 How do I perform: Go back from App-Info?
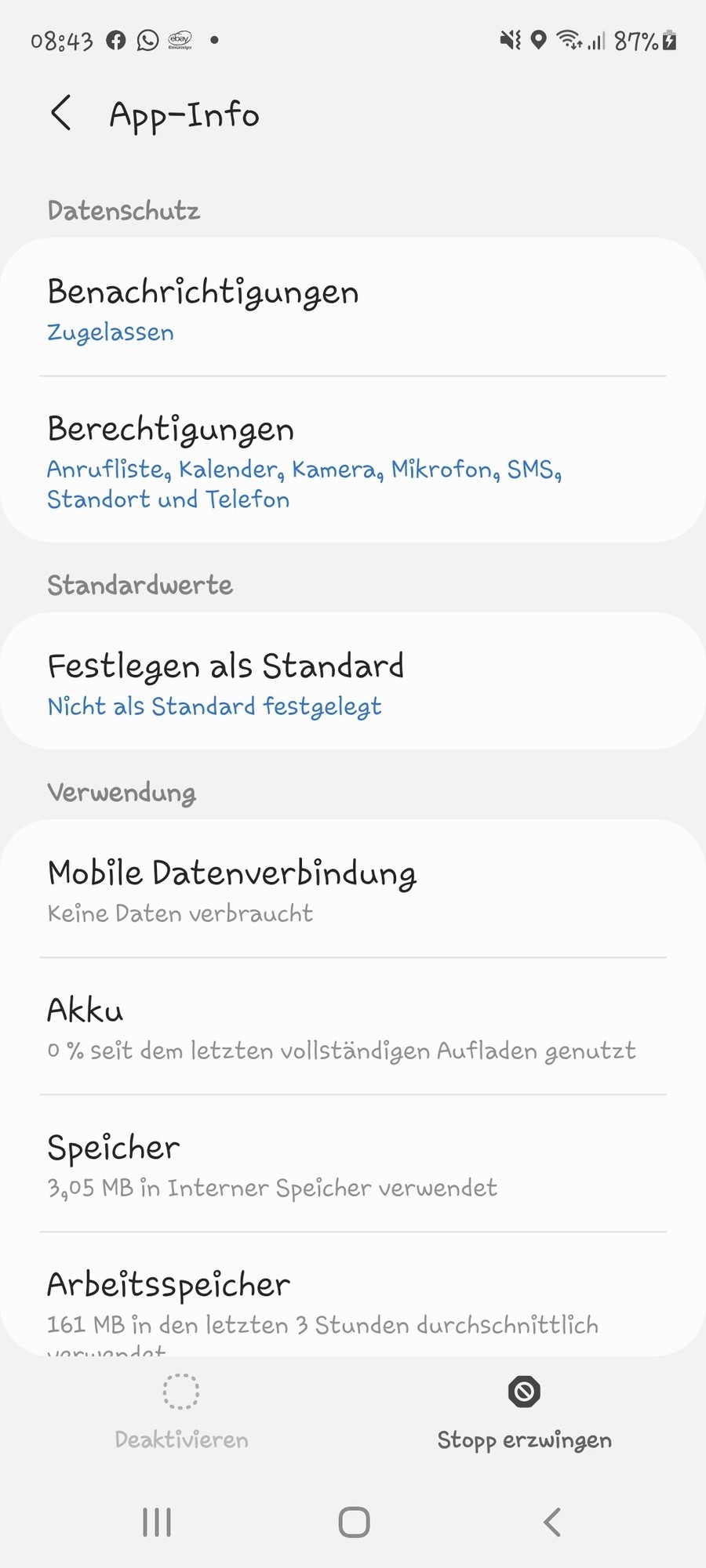pos(60,114)
